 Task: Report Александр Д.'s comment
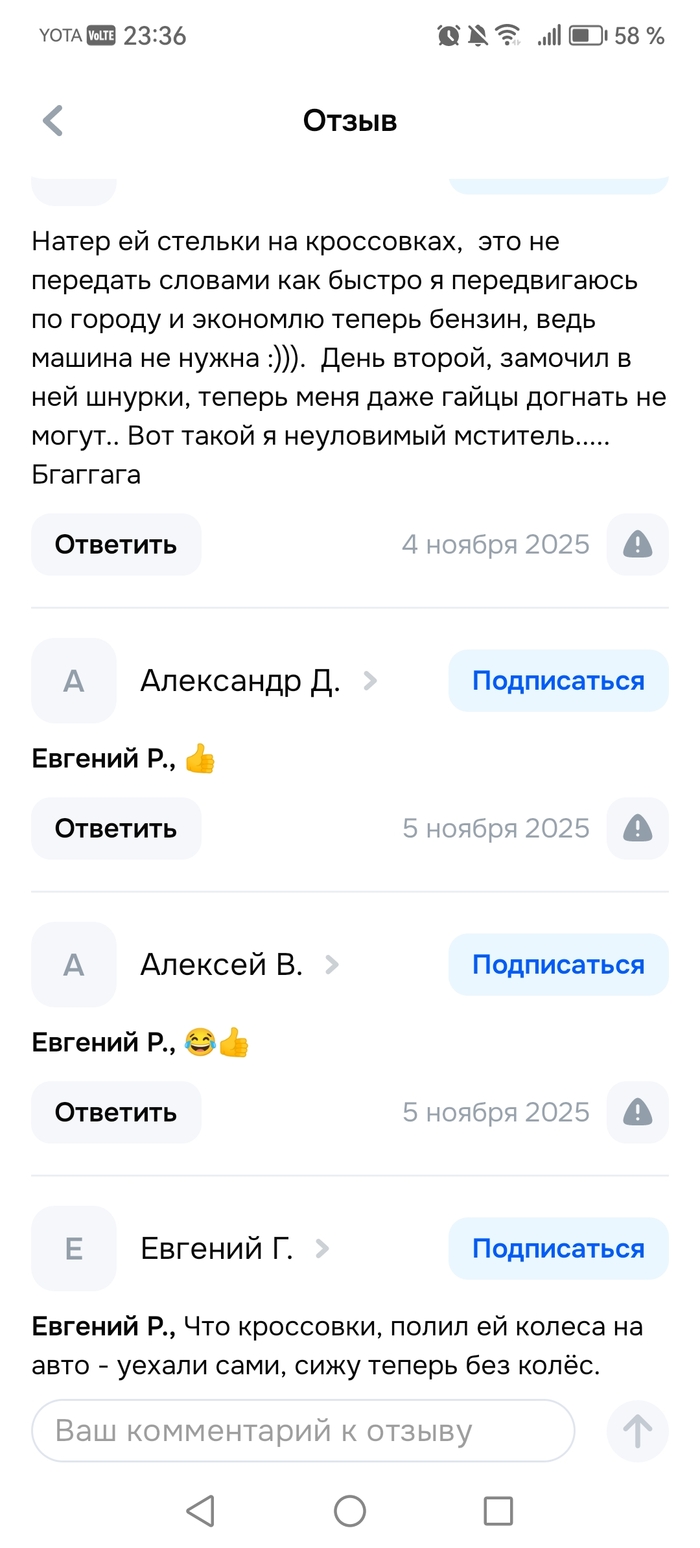click(637, 829)
